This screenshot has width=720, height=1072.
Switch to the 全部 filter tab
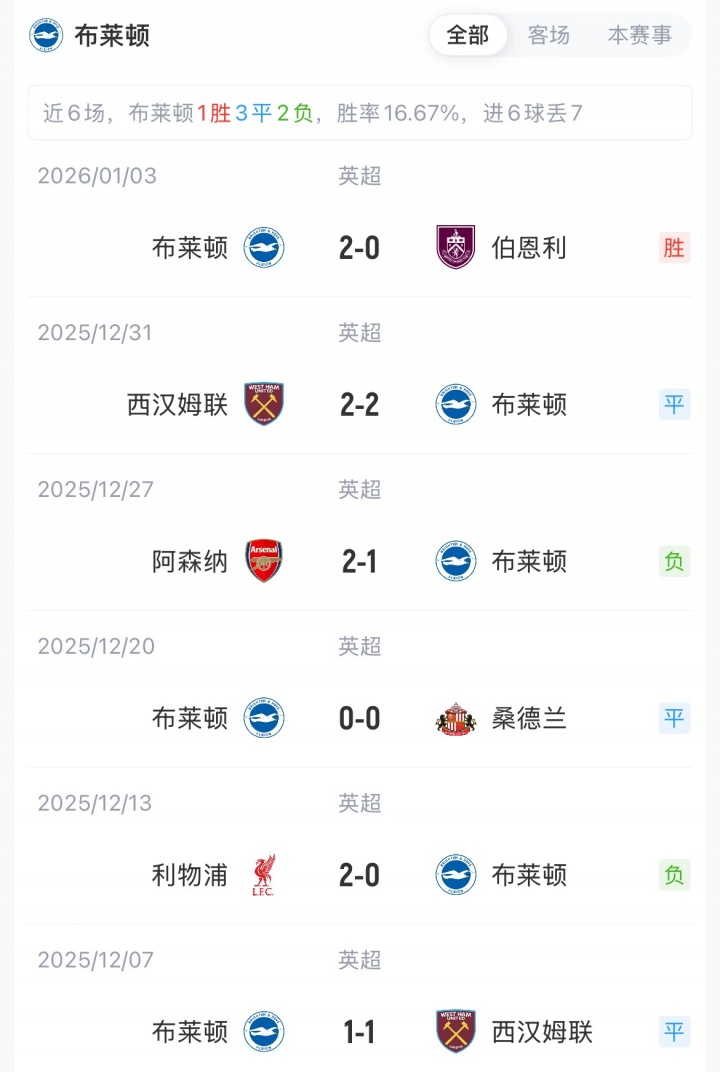tap(467, 36)
